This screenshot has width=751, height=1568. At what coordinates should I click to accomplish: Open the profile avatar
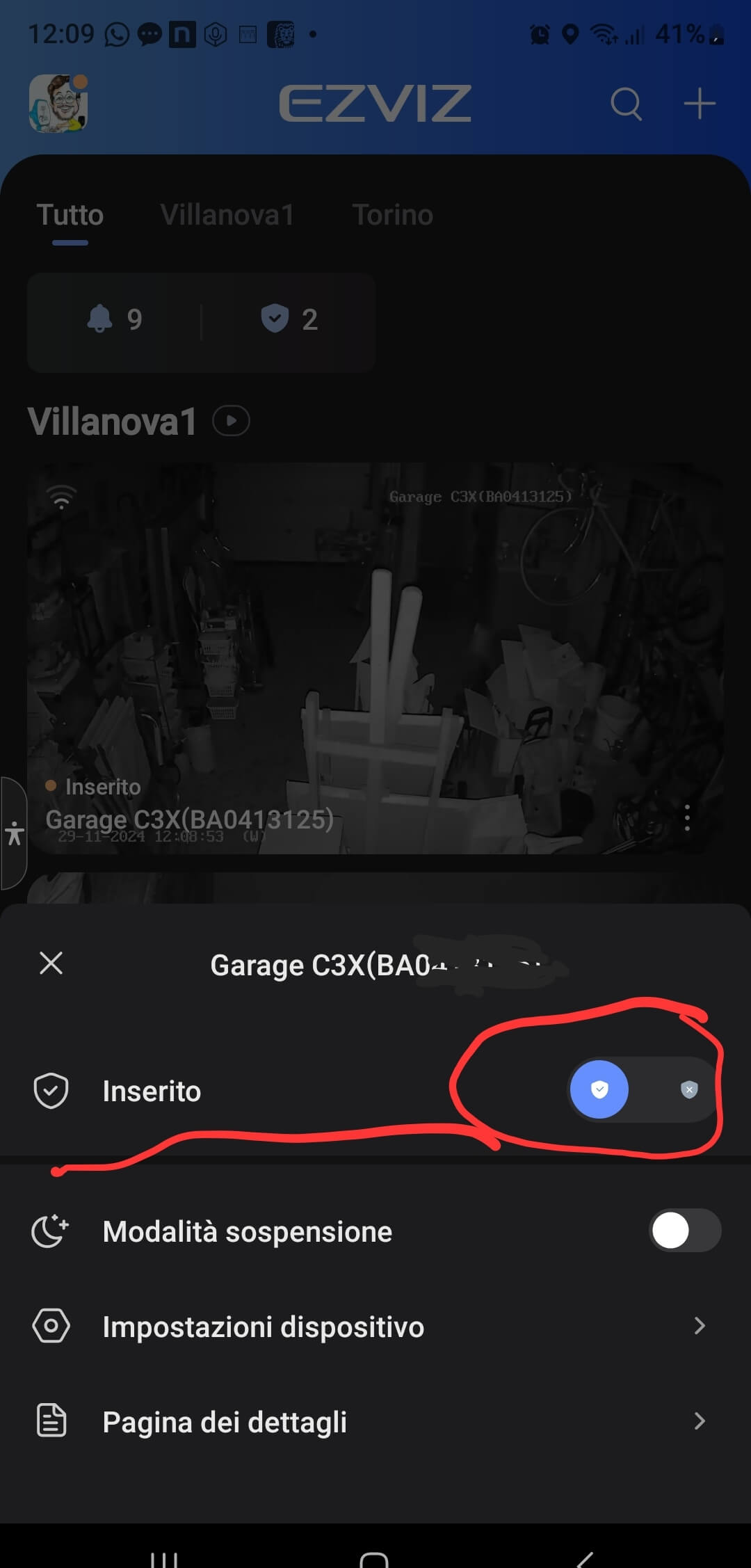58,104
